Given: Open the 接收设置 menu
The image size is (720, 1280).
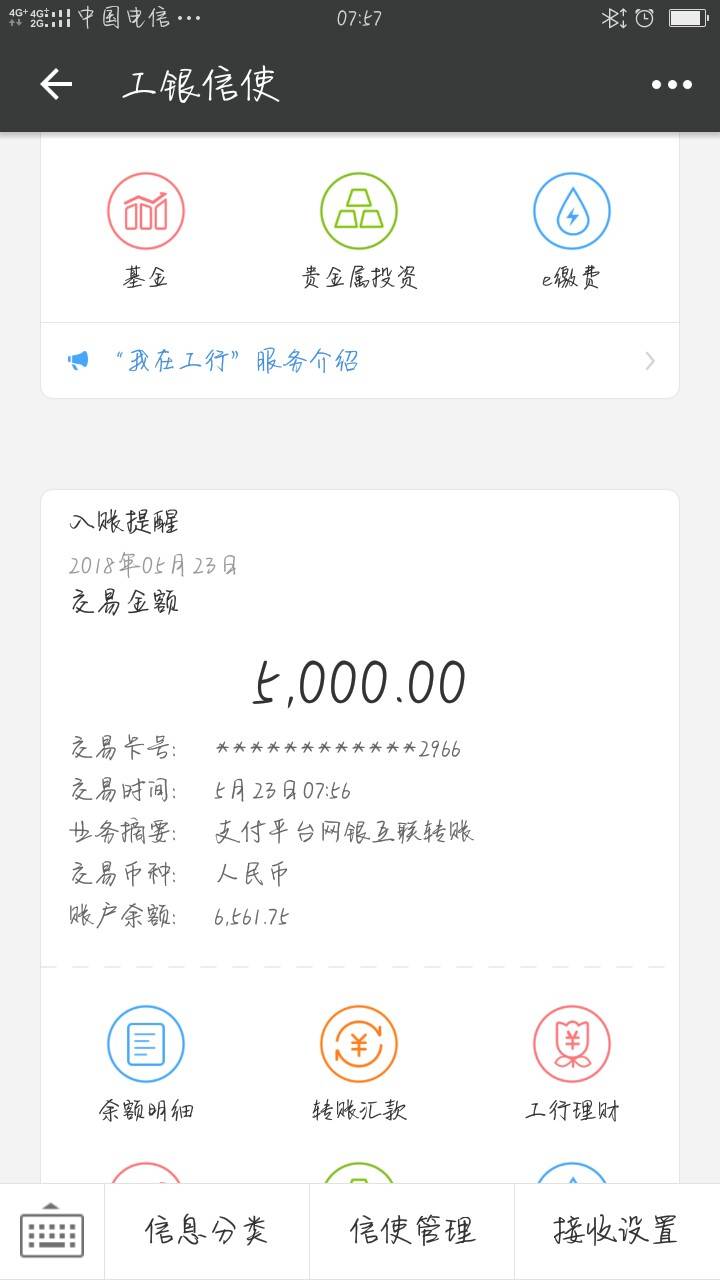Looking at the screenshot, I should [x=617, y=1231].
